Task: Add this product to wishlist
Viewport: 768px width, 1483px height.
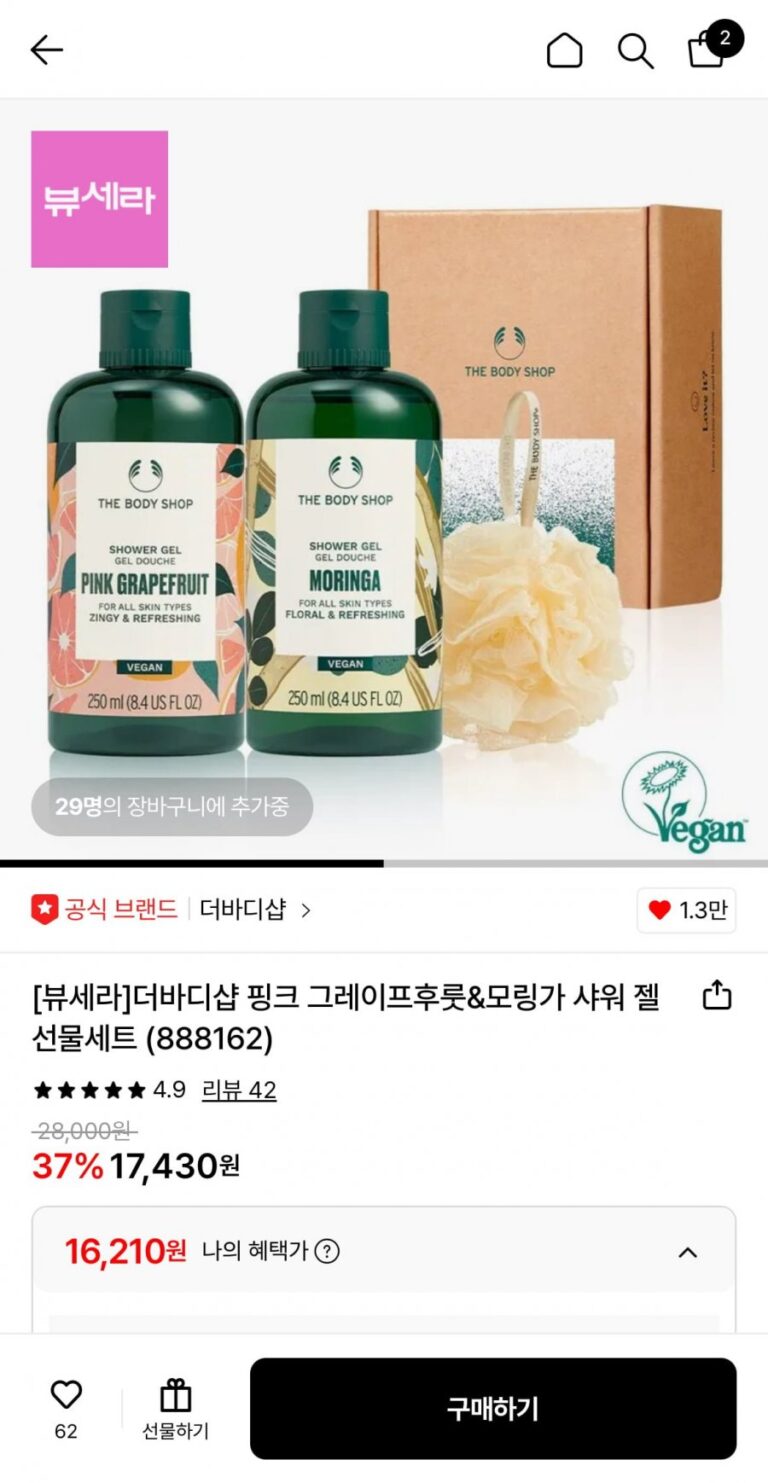Action: tap(66, 1394)
